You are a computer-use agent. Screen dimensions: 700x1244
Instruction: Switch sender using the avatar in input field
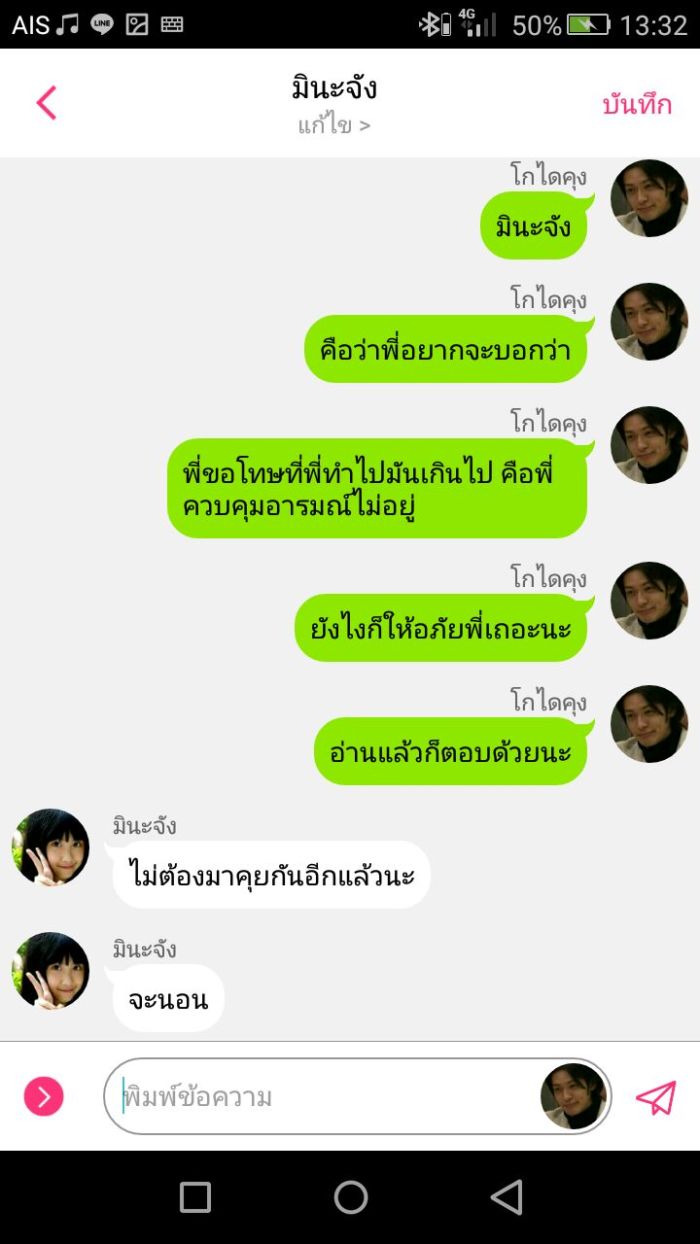(x=573, y=1096)
